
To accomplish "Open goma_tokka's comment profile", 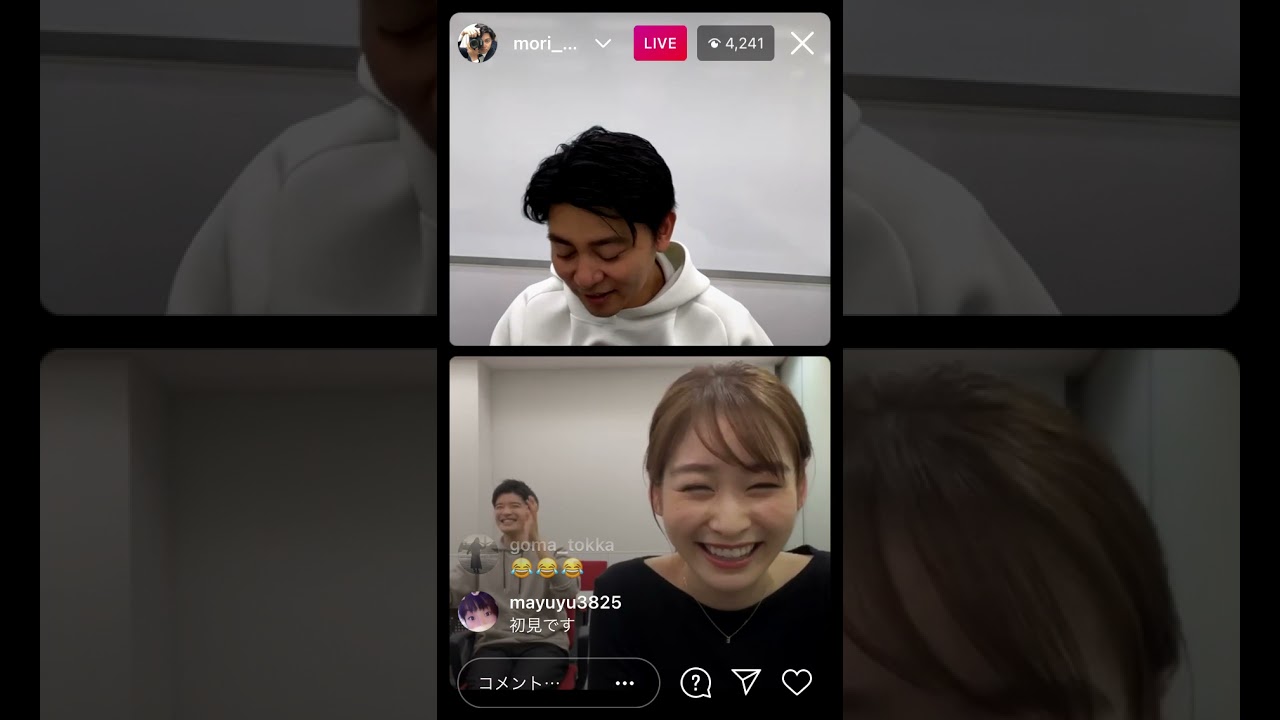I will (478, 555).
